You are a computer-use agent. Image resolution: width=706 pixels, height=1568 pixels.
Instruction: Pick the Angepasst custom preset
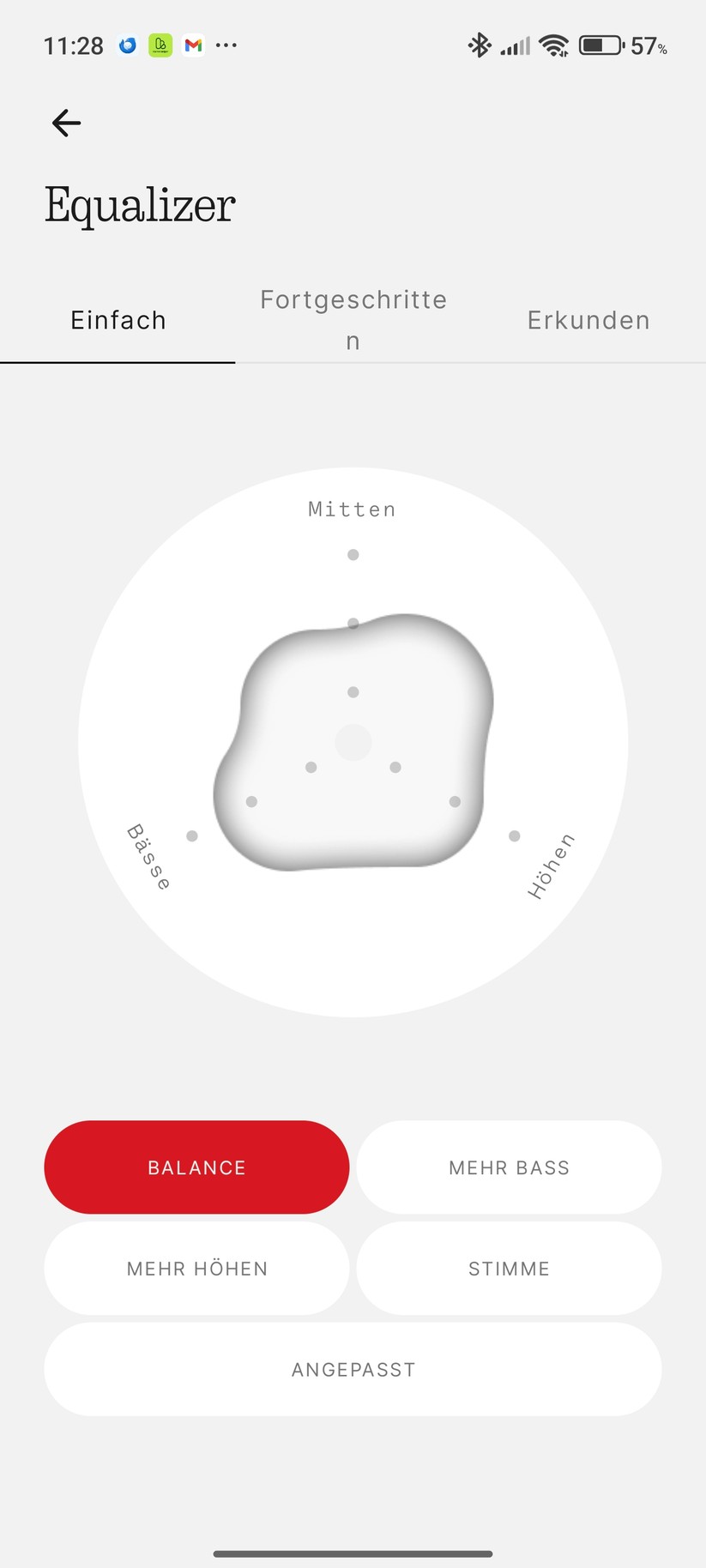pyautogui.click(x=353, y=1370)
